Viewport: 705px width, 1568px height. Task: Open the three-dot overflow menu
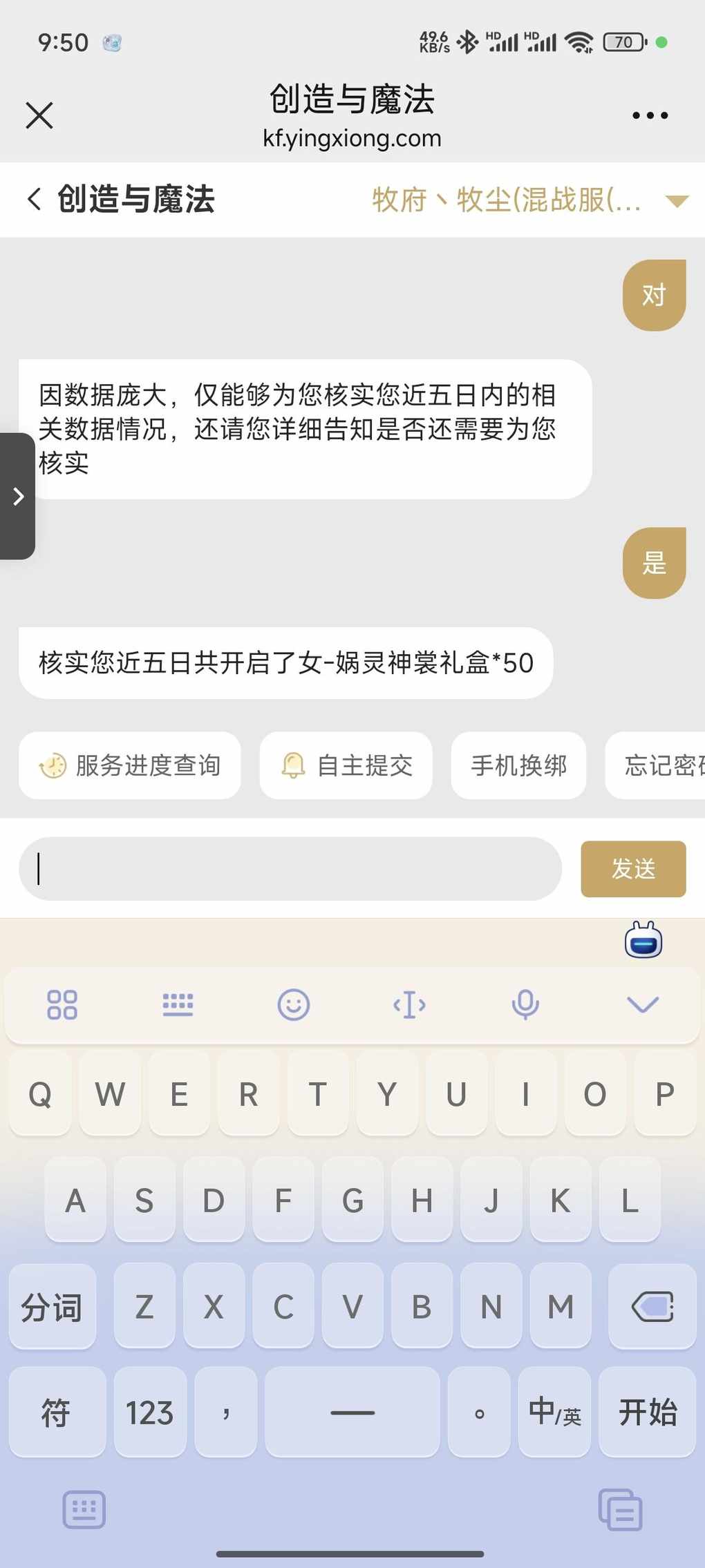point(650,115)
